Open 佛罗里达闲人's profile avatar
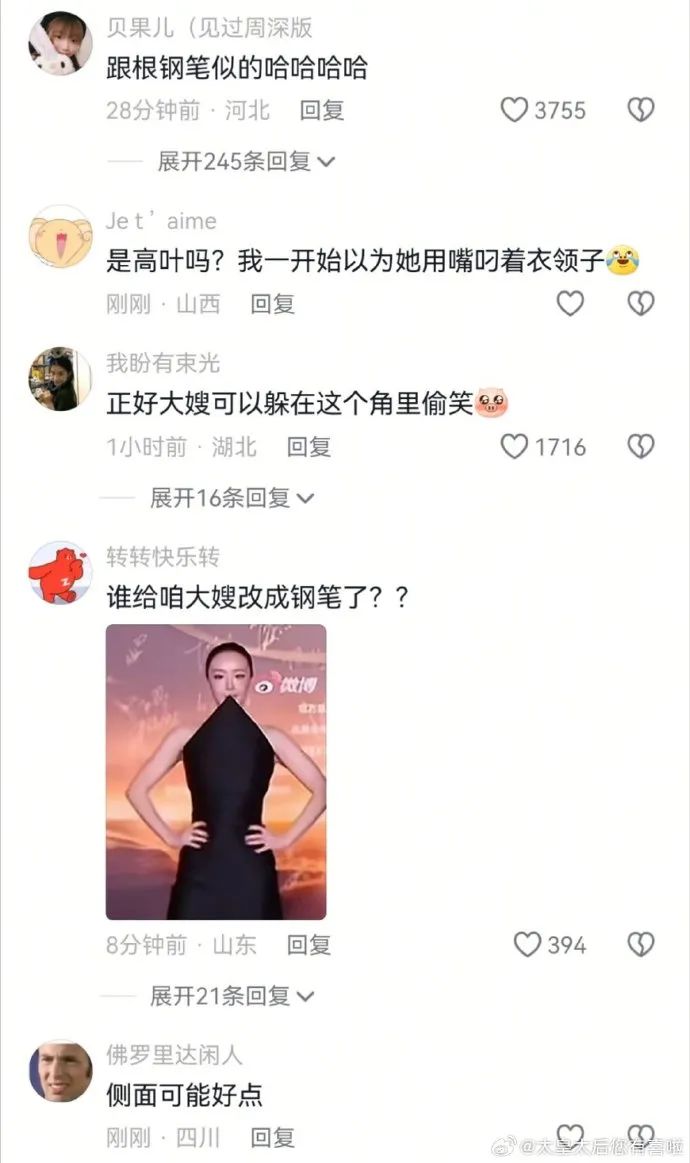The height and width of the screenshot is (1163, 690). [x=60, y=1071]
